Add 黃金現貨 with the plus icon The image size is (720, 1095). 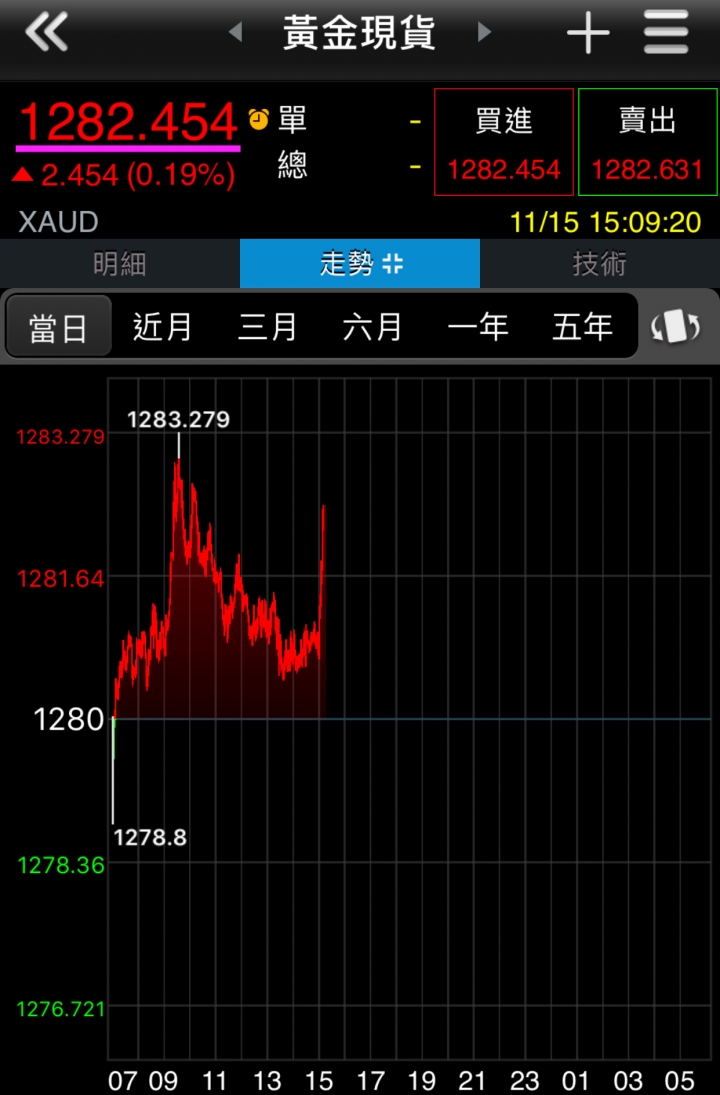(x=588, y=34)
